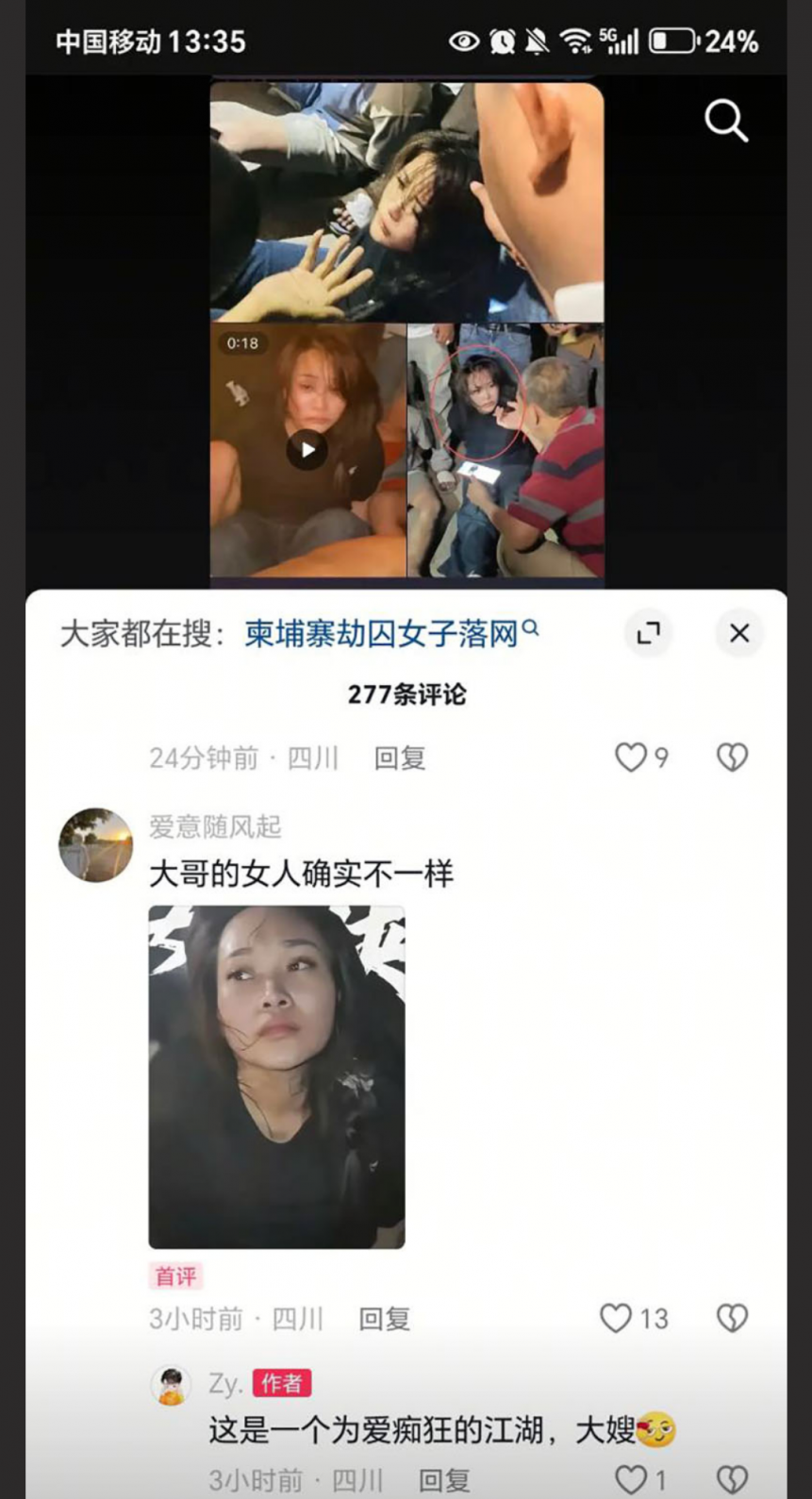Tap the dislike icon on the 9-likes comment

click(732, 758)
